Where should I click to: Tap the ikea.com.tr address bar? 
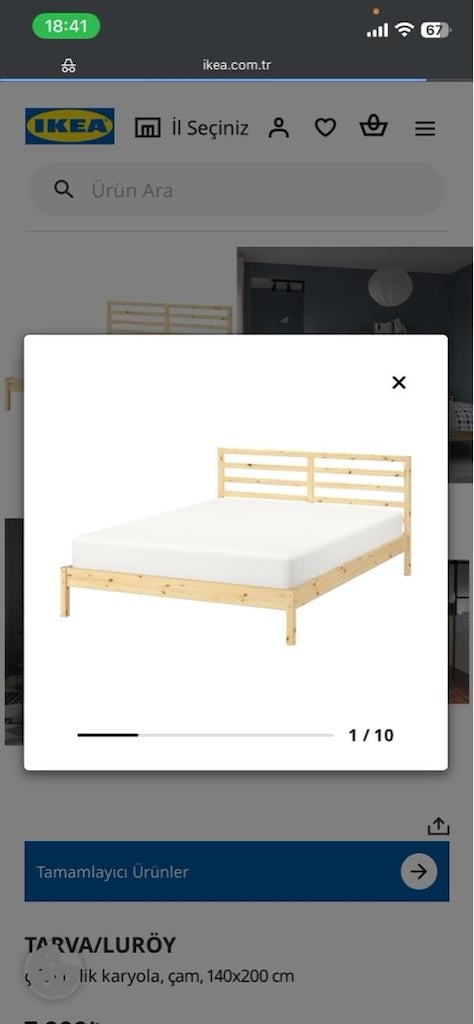pos(236,65)
